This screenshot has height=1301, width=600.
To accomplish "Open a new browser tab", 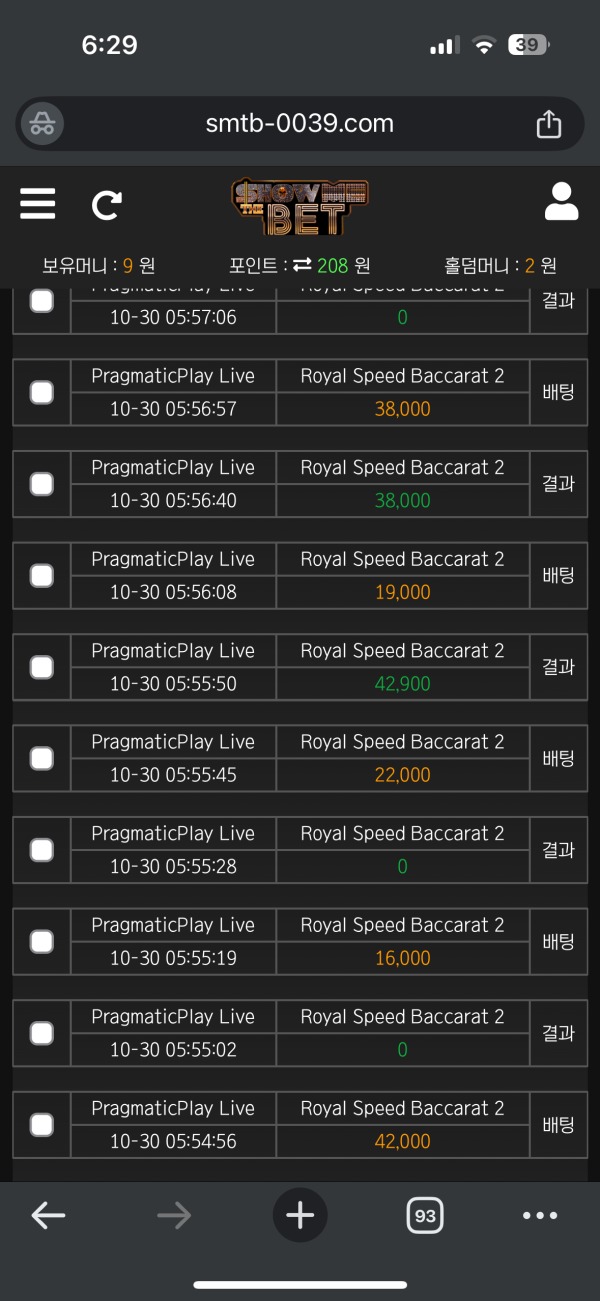I will tap(300, 1215).
